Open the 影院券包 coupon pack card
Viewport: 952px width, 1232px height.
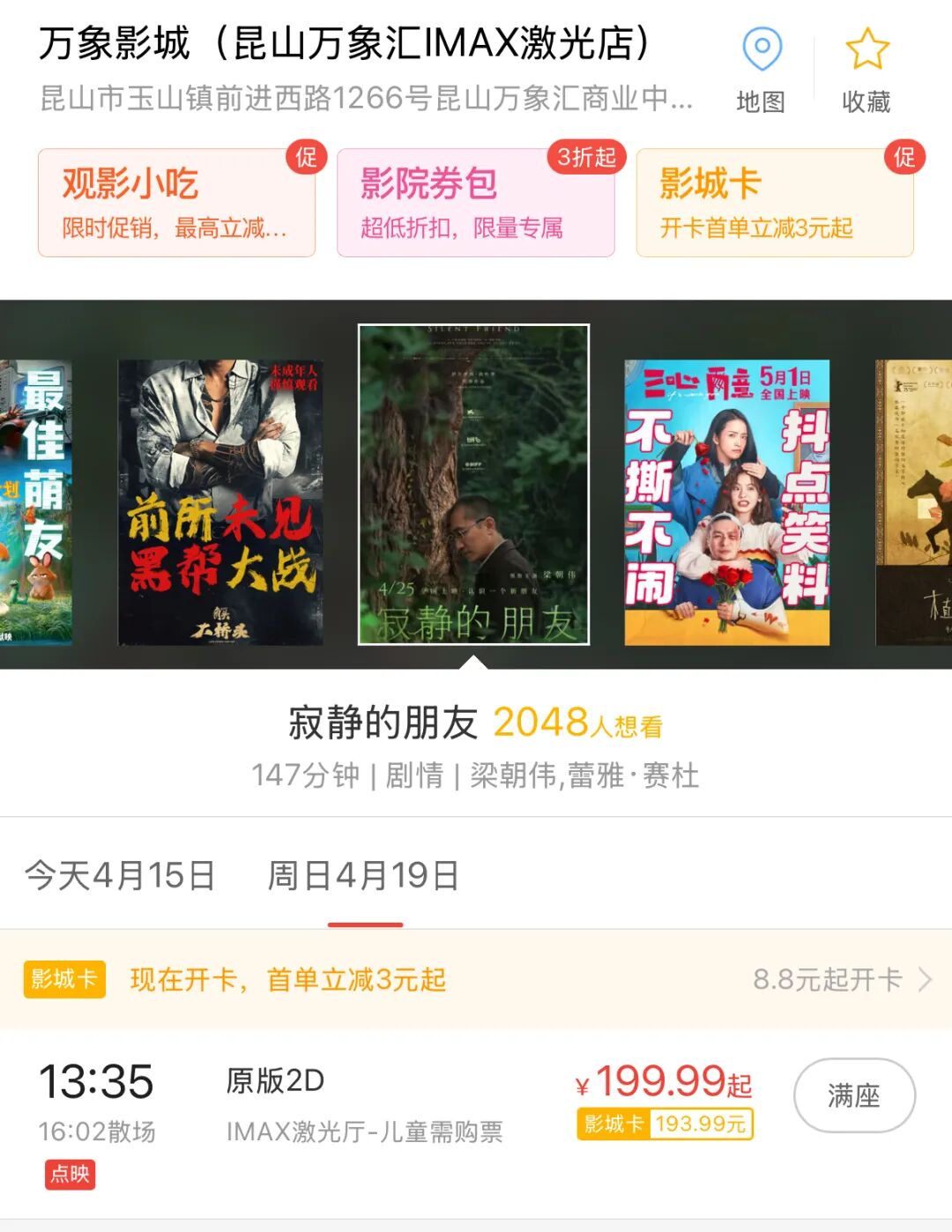(475, 203)
